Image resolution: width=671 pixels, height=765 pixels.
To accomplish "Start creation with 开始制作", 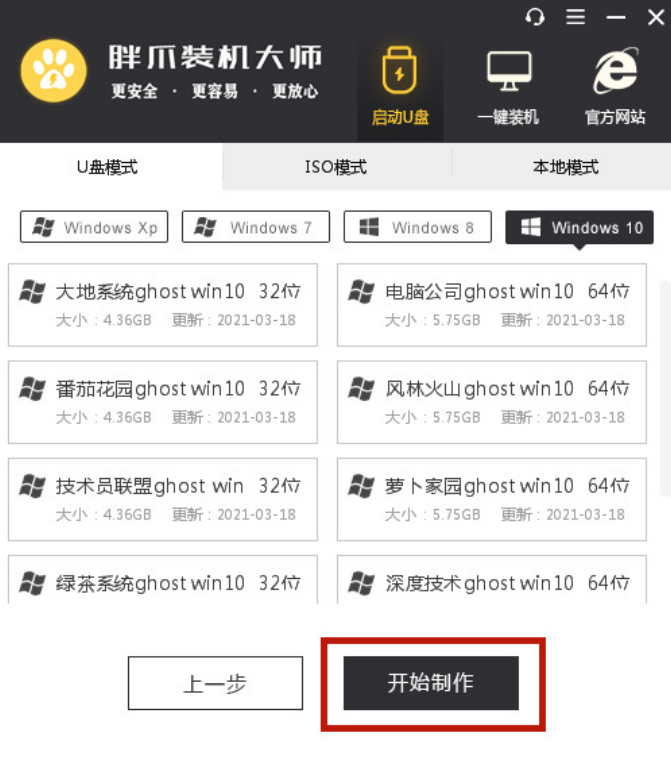I will tap(431, 684).
